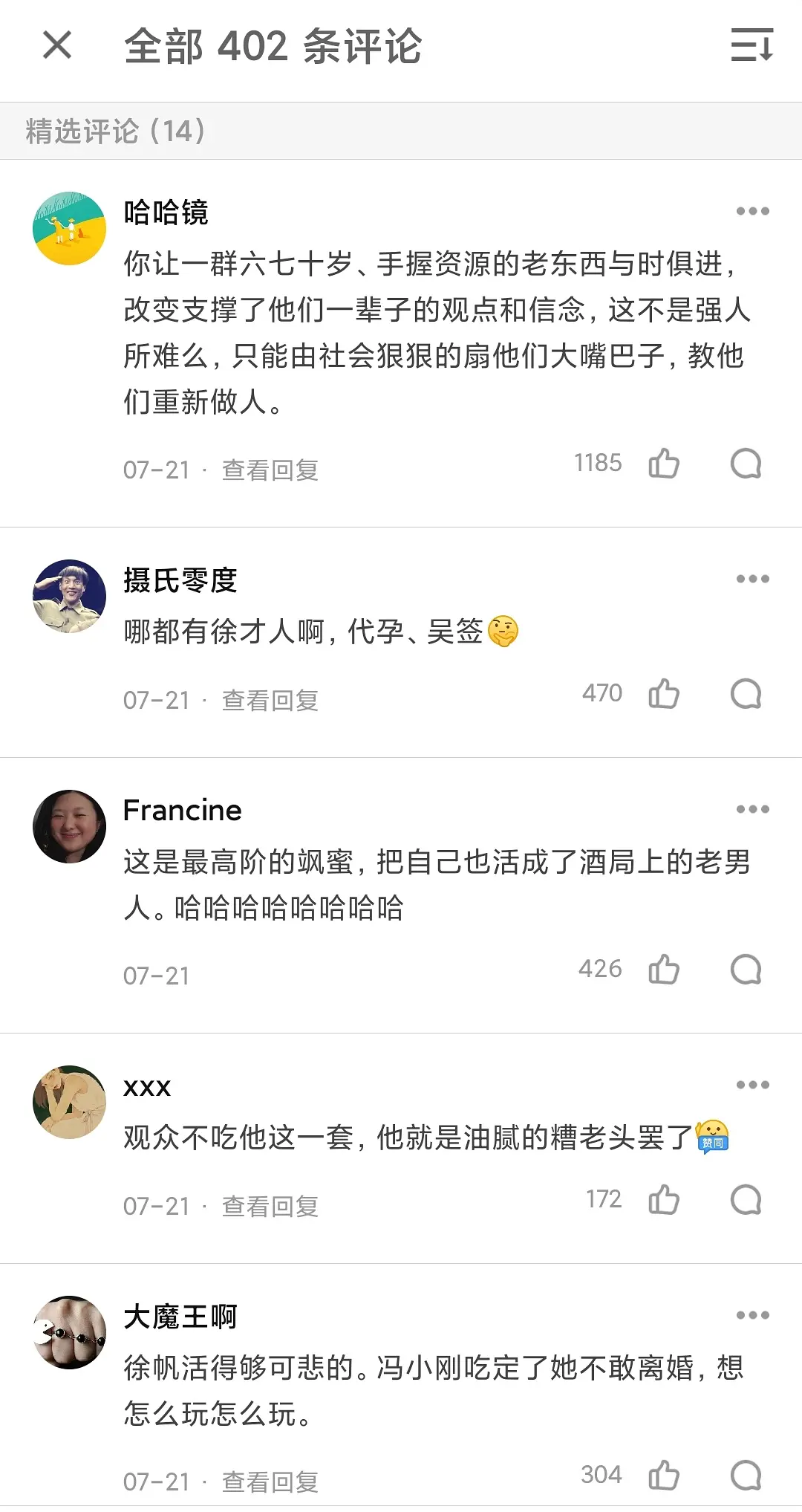Open 大魔王啊's profile picture

70,1332
